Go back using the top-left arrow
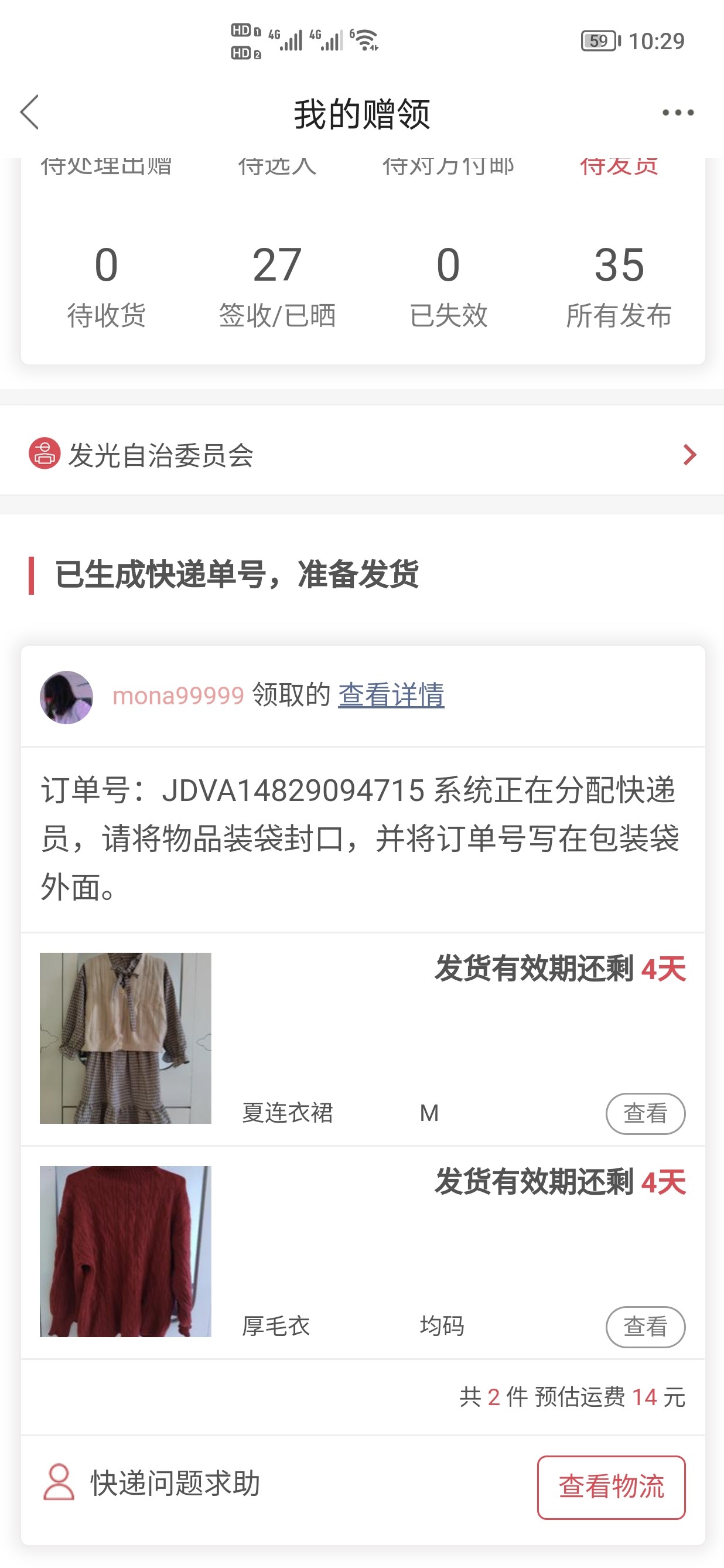 click(x=29, y=113)
